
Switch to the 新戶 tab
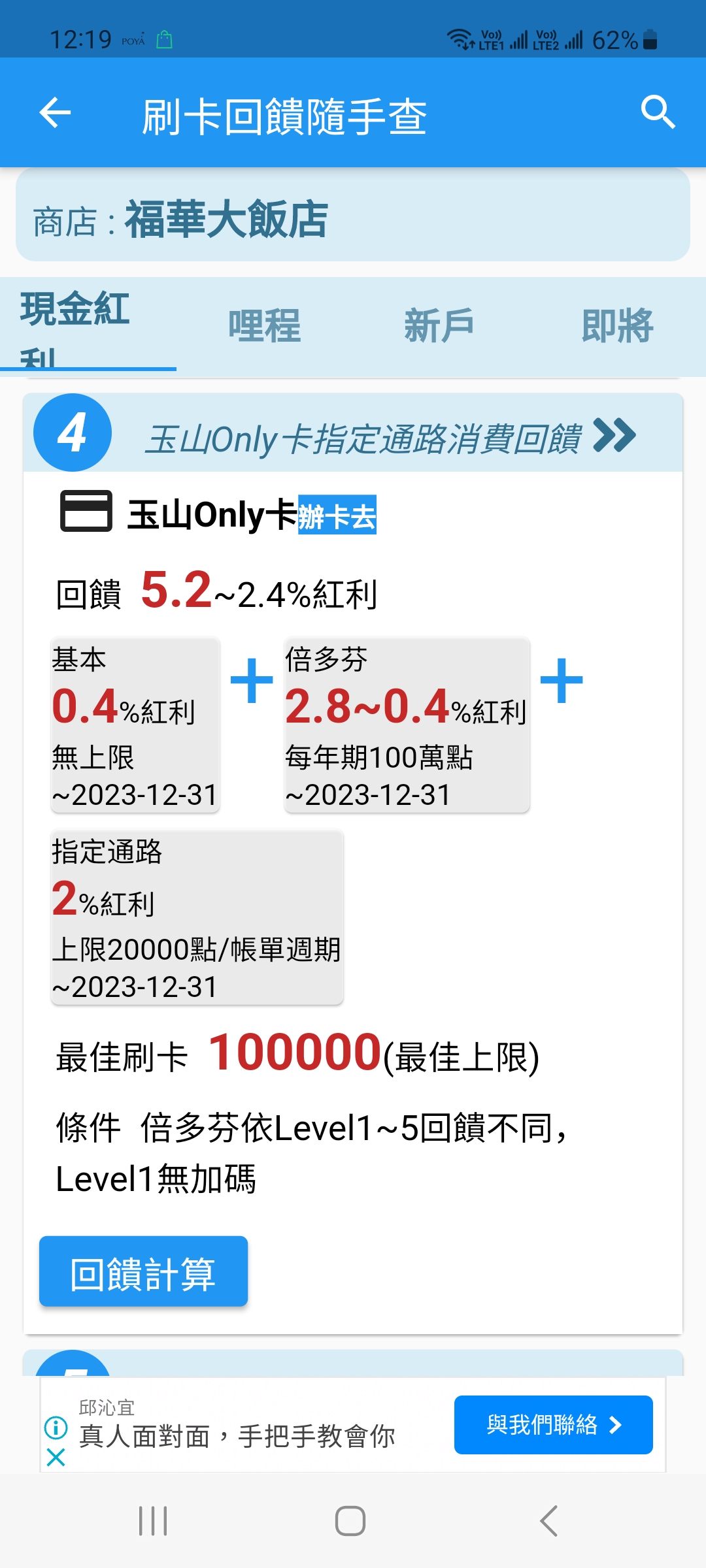tap(439, 326)
